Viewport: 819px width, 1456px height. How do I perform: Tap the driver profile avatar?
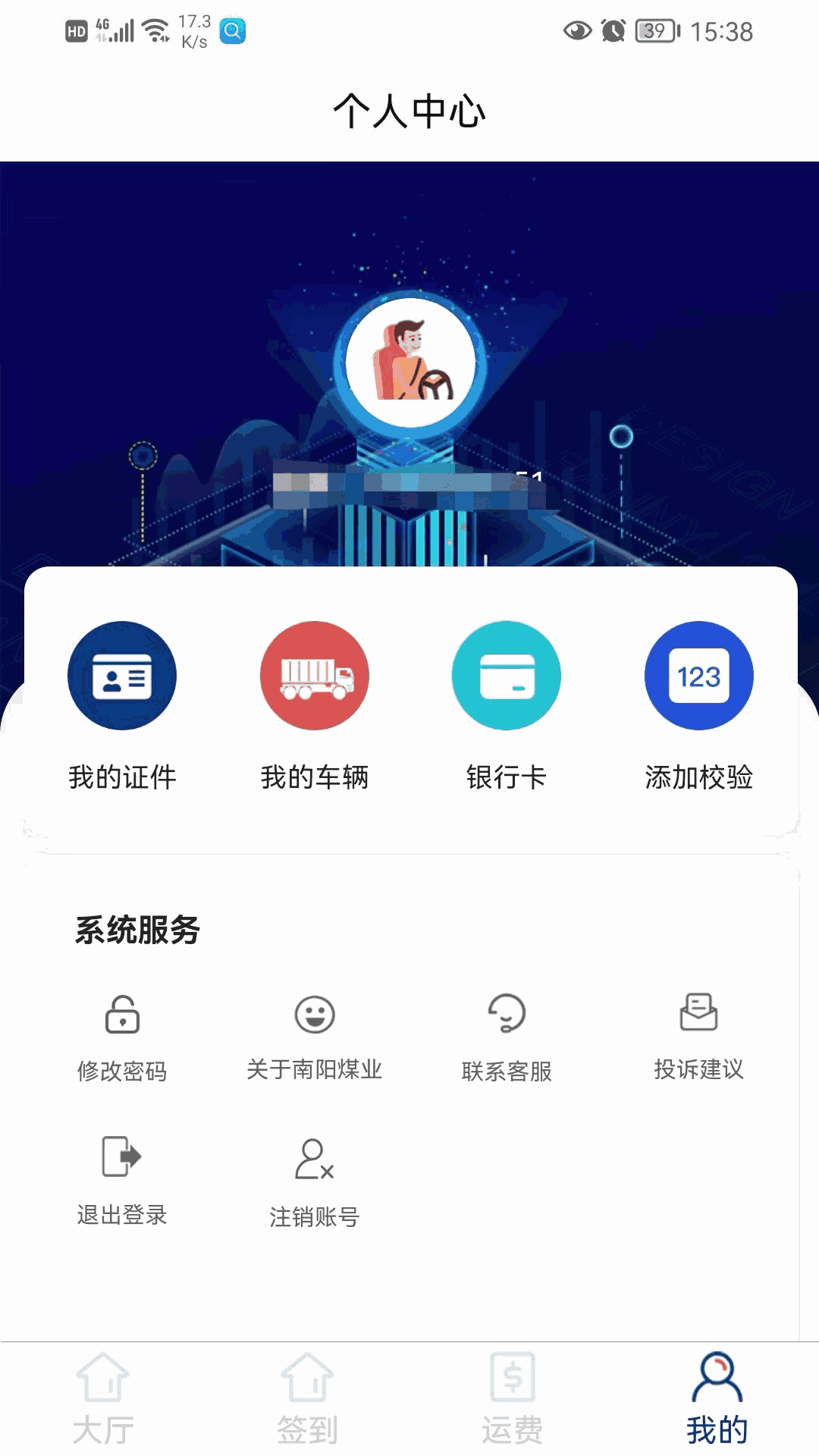pyautogui.click(x=410, y=362)
